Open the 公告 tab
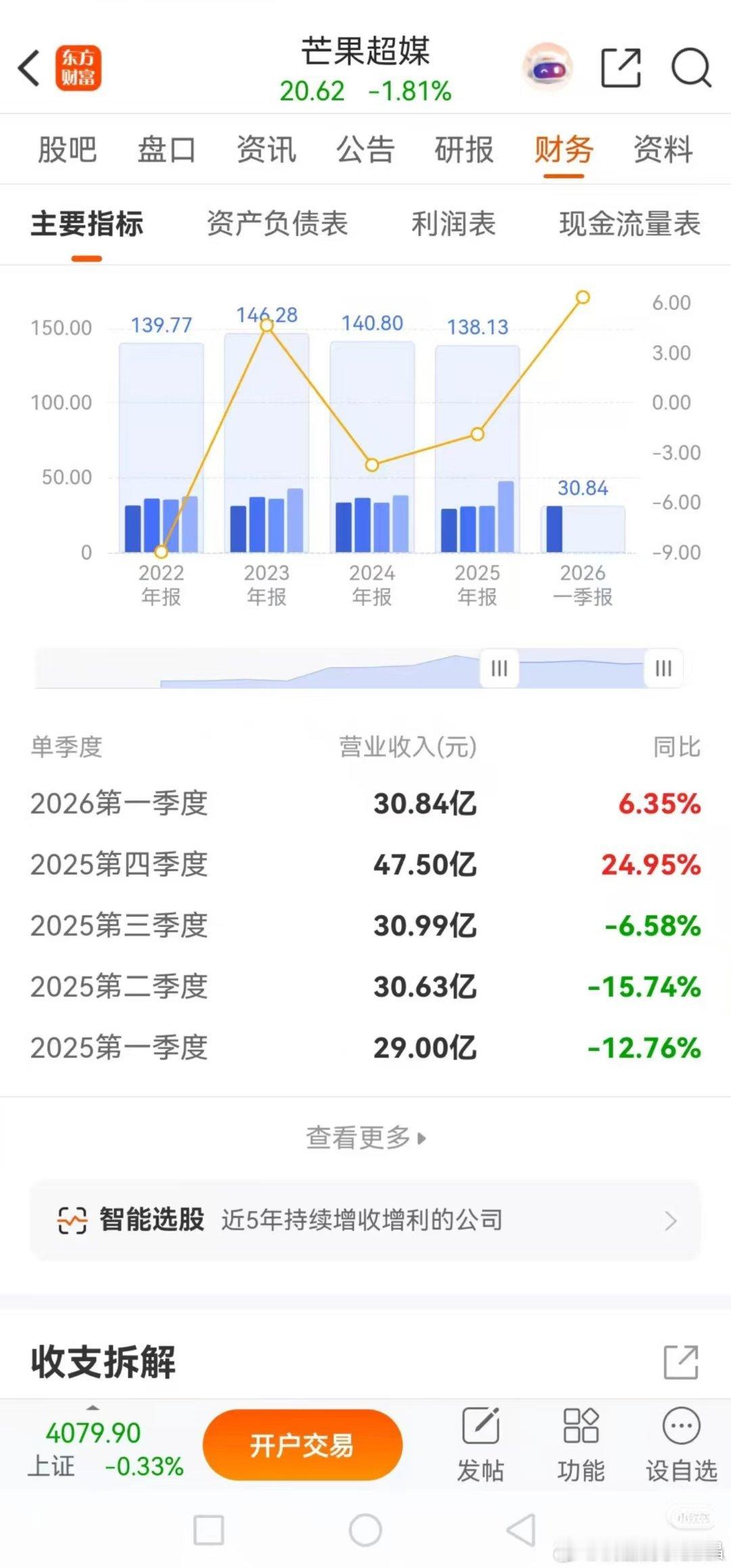731x1568 pixels. 365,150
